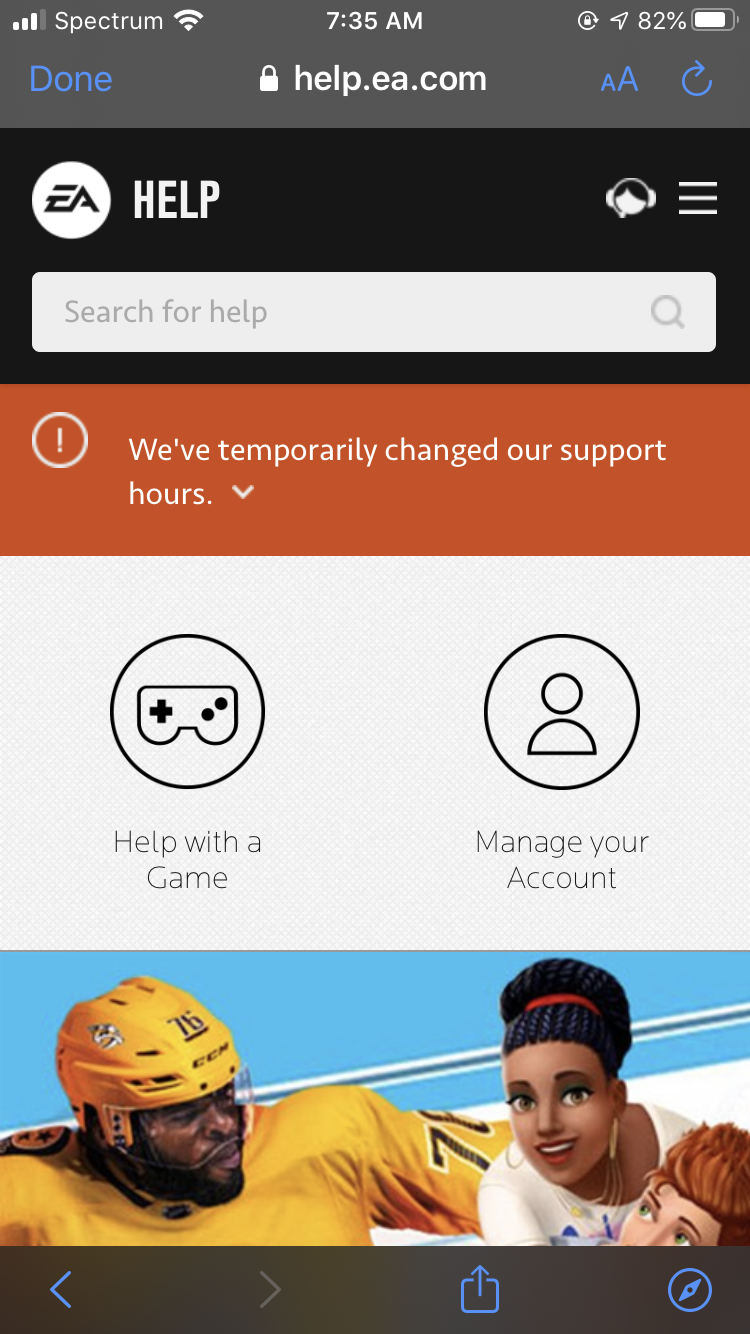This screenshot has width=750, height=1334.
Task: Open the contact support headset icon
Action: (630, 198)
